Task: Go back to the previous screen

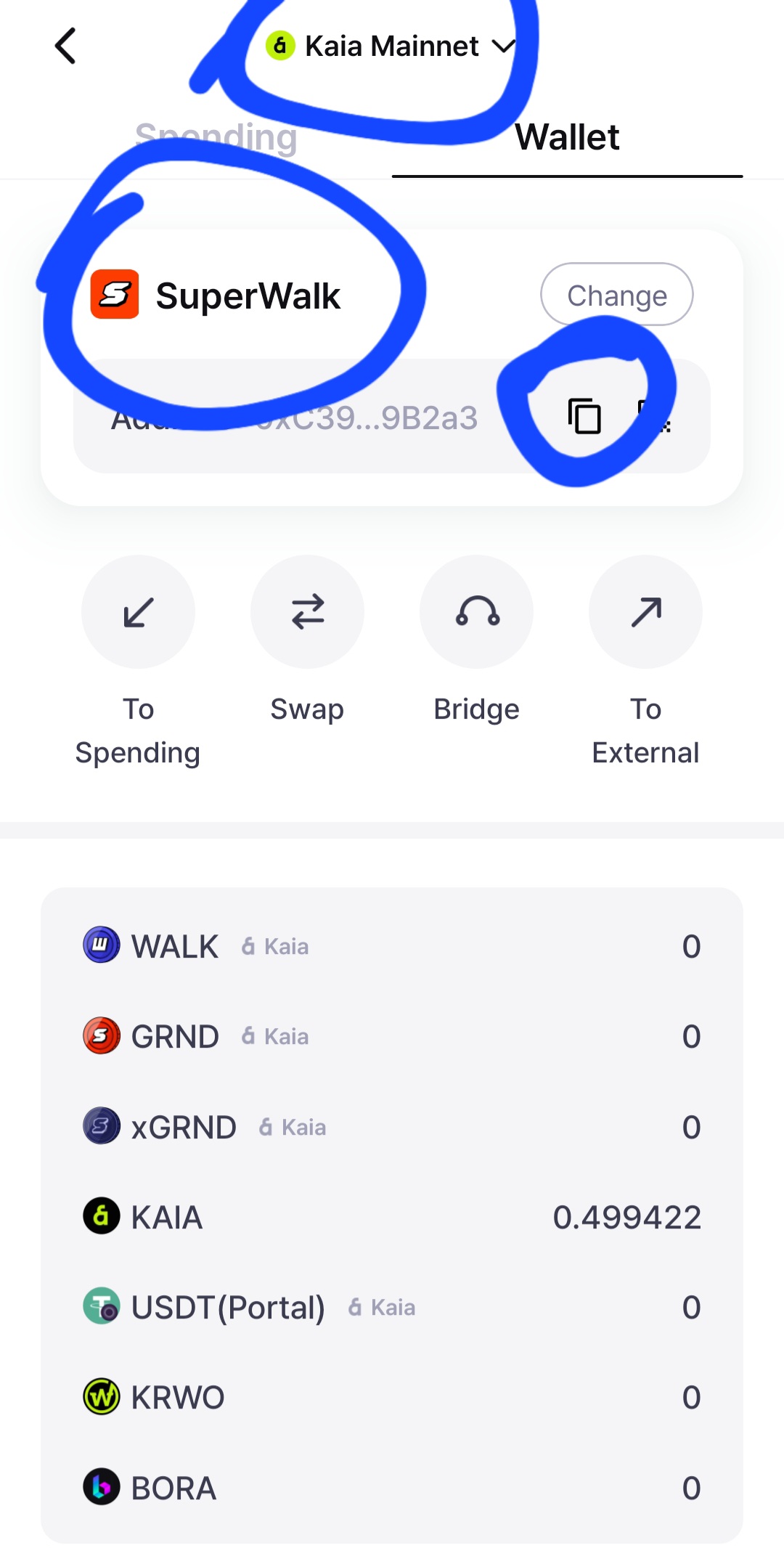Action: pyautogui.click(x=65, y=46)
